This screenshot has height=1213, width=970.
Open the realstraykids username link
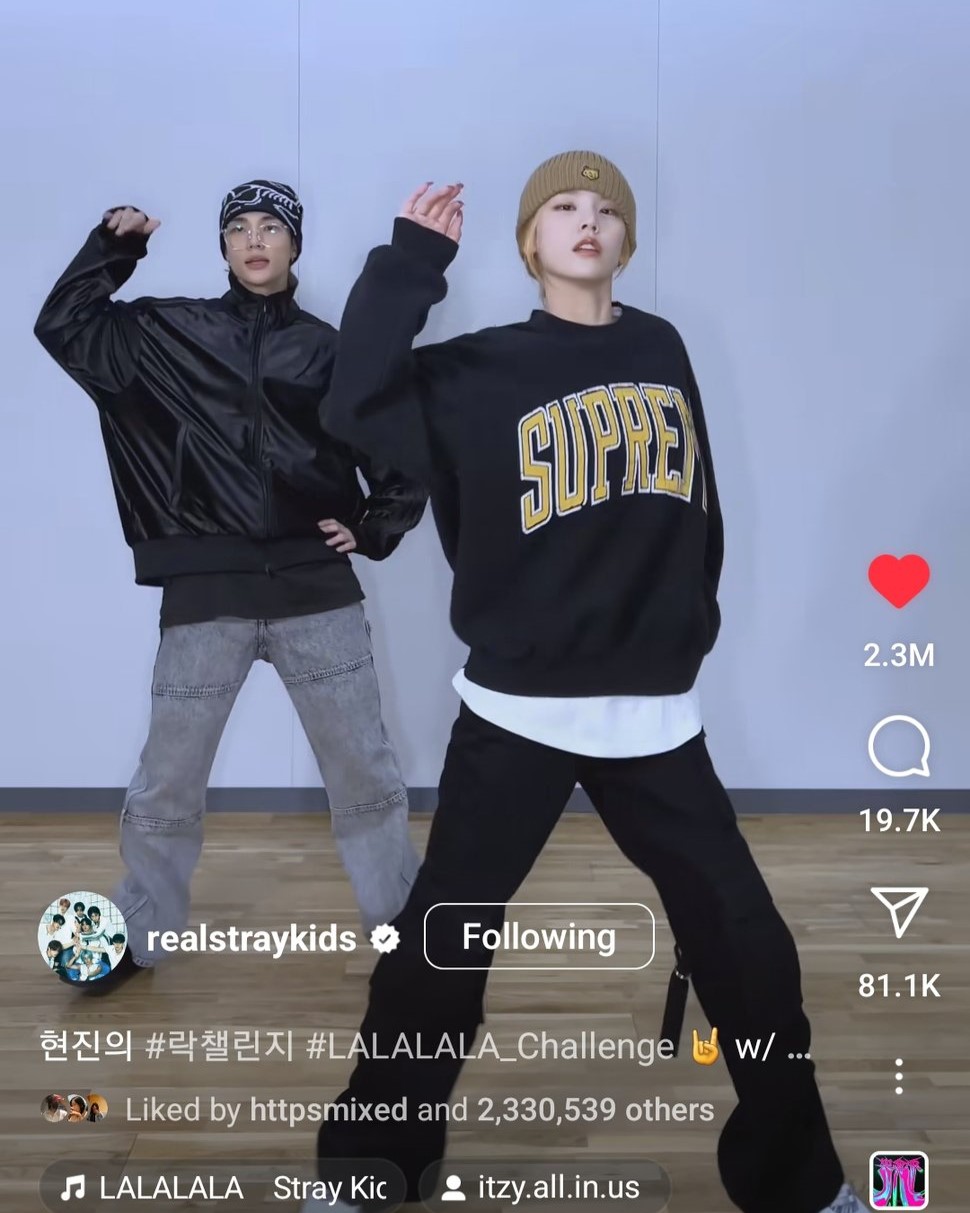(x=251, y=938)
